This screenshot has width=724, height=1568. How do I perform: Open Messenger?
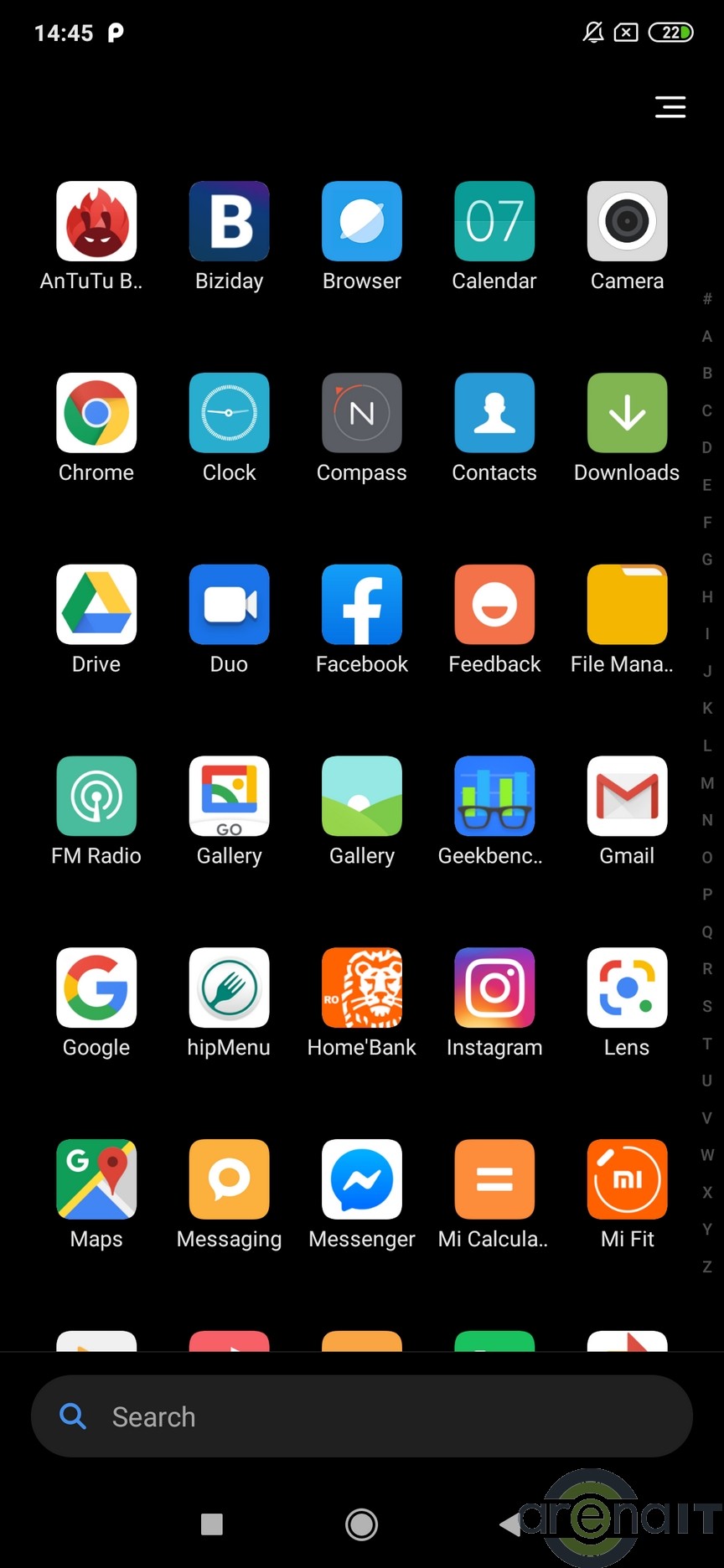point(362,1179)
